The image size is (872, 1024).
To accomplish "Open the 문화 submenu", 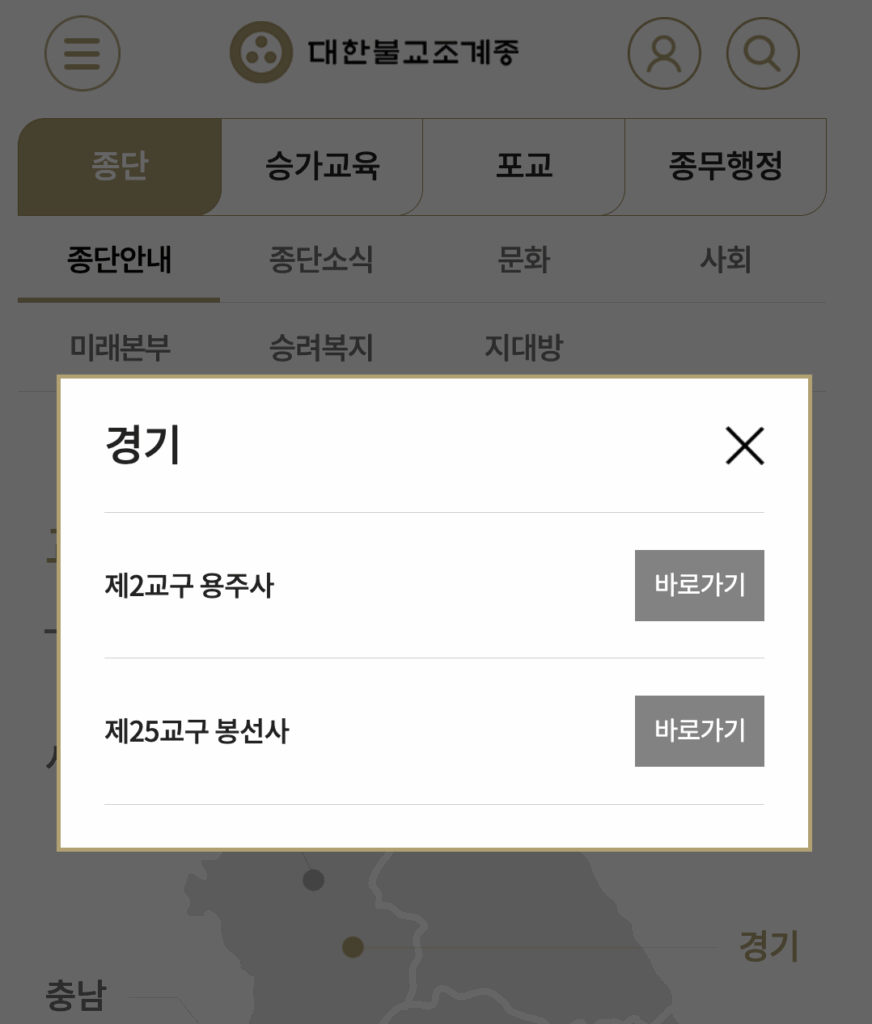I will point(524,261).
